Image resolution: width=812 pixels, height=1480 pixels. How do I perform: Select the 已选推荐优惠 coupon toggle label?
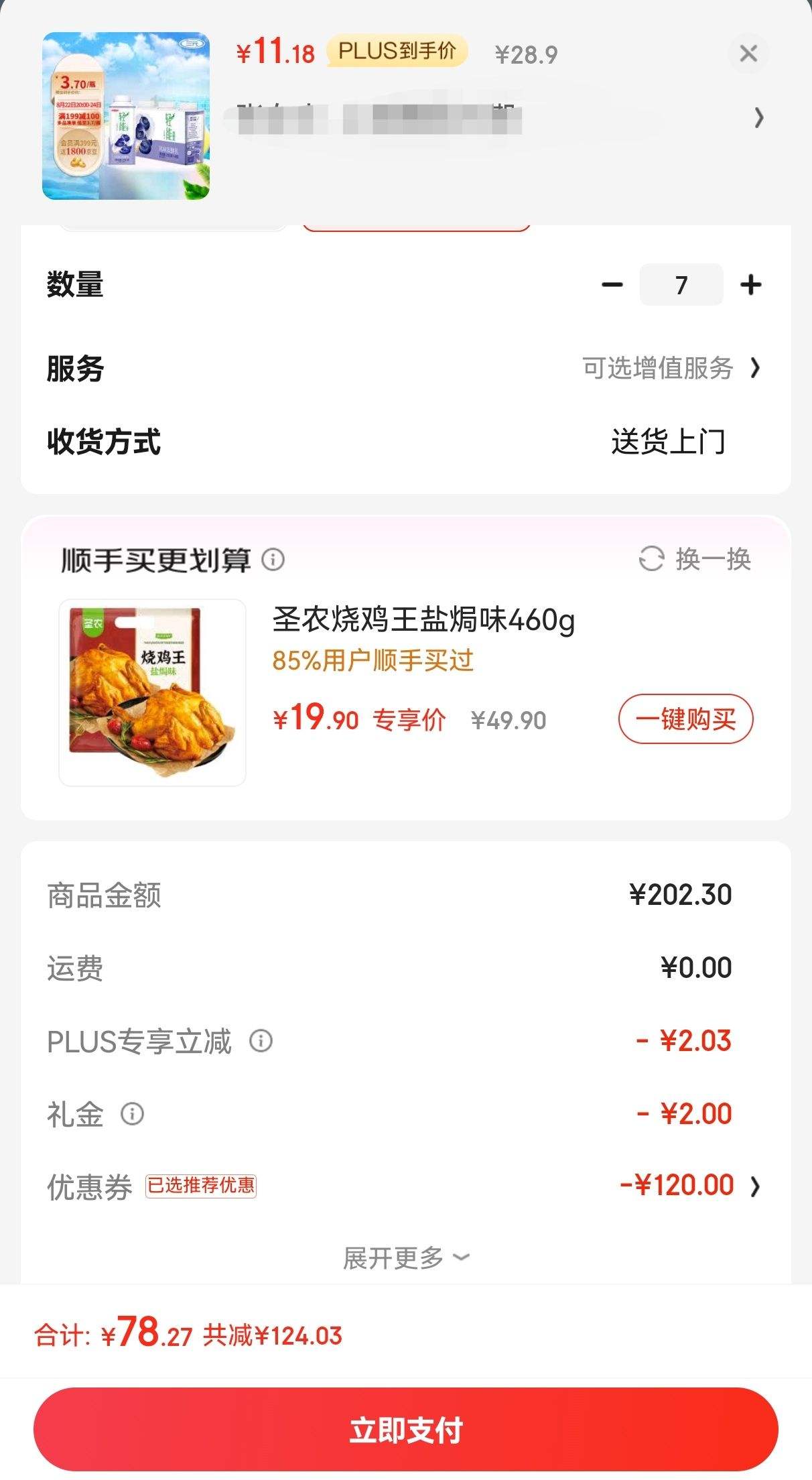pyautogui.click(x=202, y=1185)
